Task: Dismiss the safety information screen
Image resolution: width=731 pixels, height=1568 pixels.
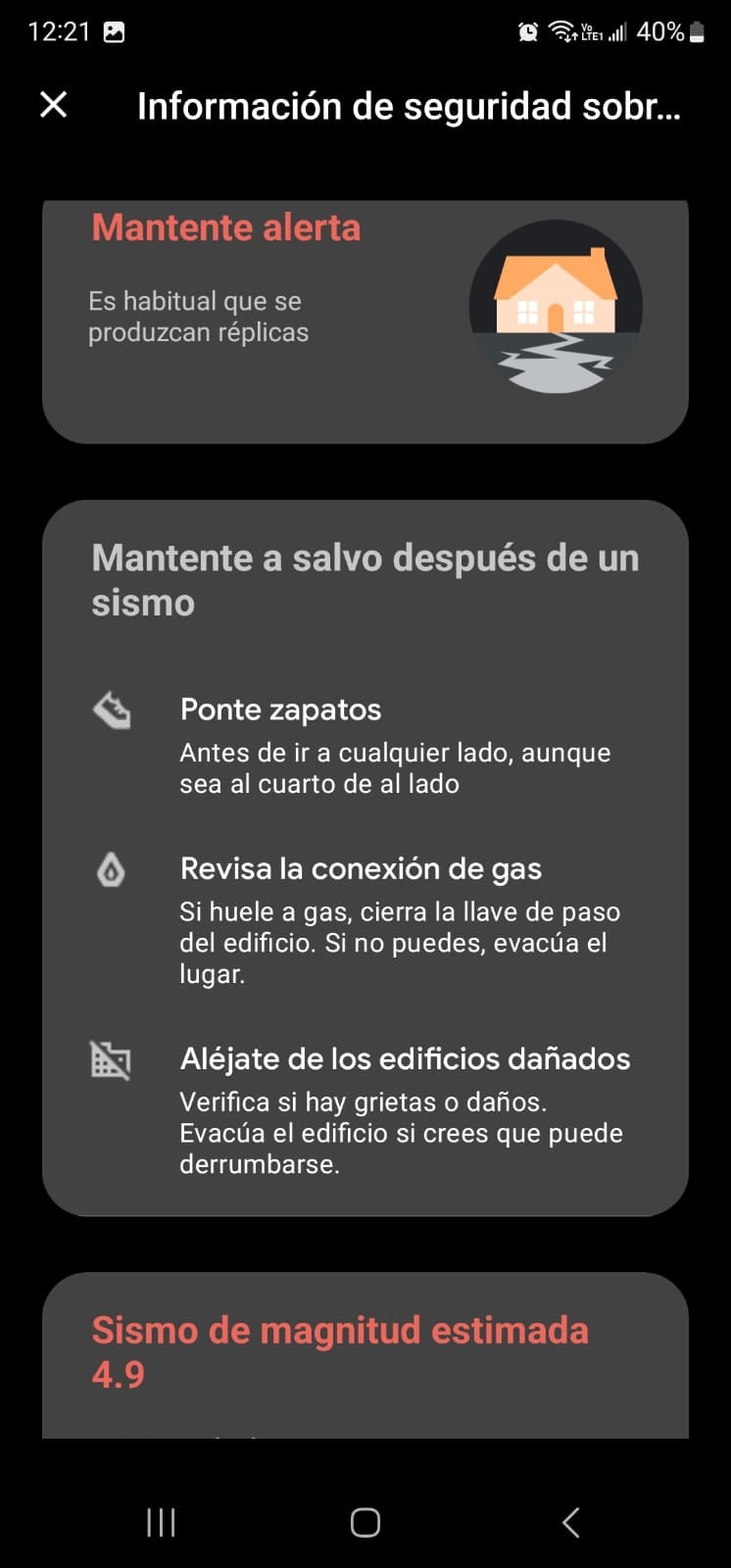Action: point(53,105)
